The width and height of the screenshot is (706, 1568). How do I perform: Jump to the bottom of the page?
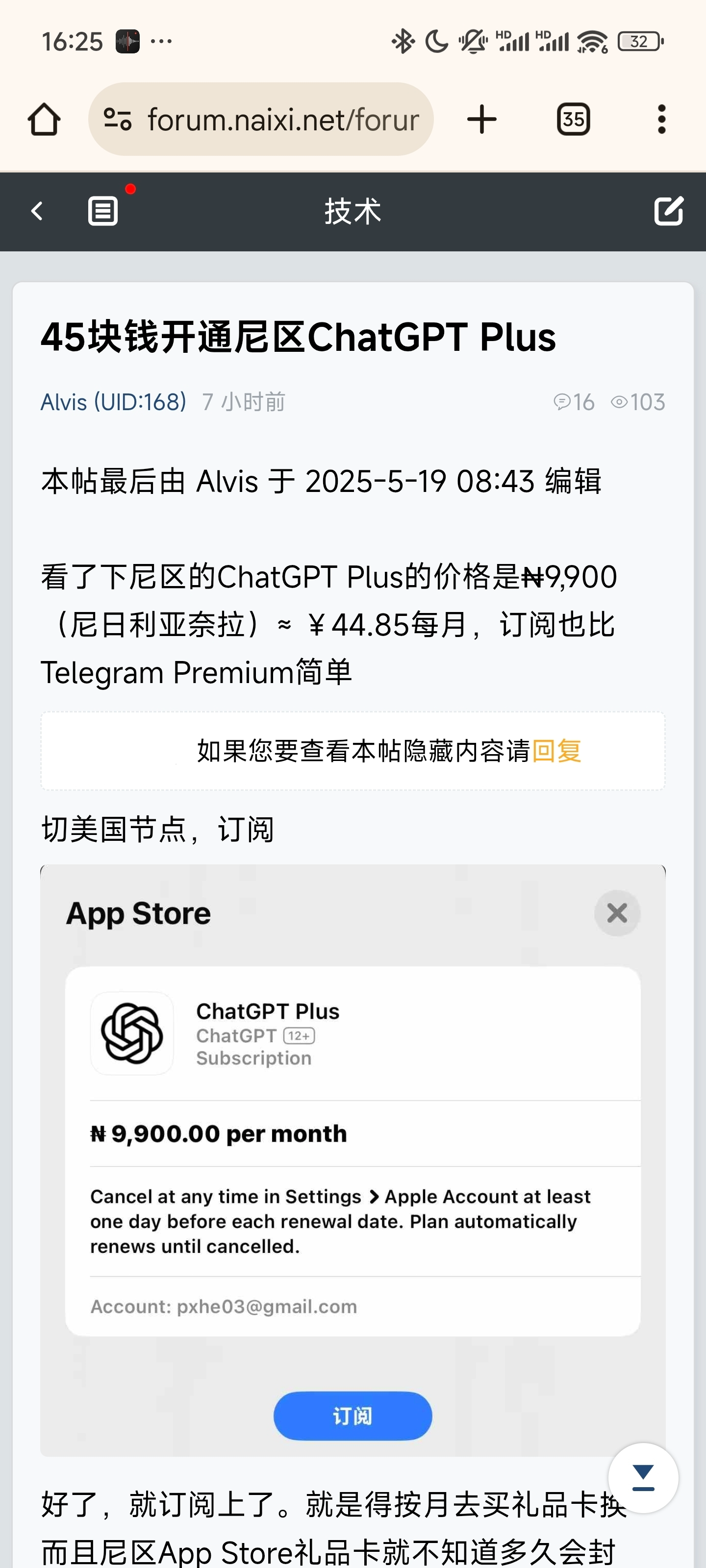pyautogui.click(x=643, y=1477)
